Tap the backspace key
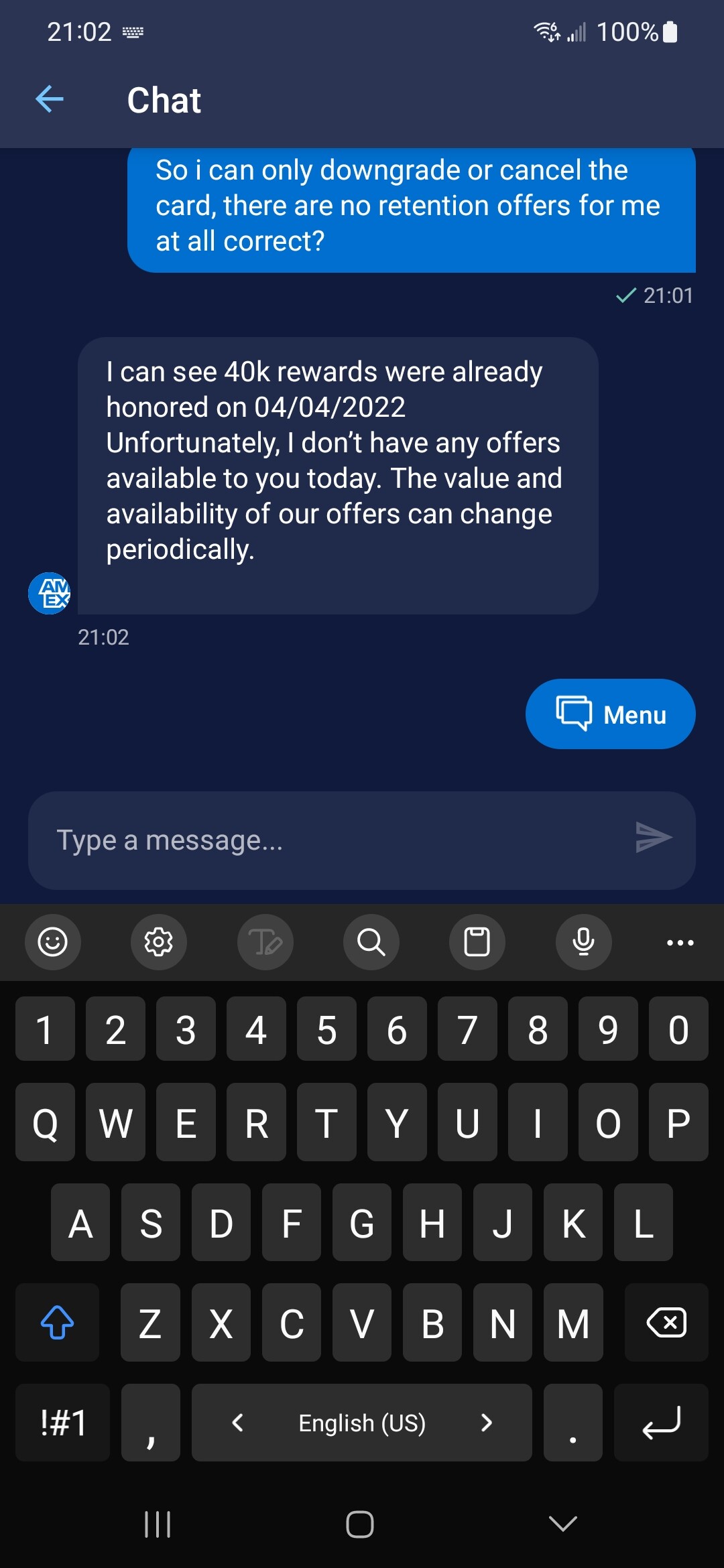Screen dimensions: 724x1568 click(x=666, y=1322)
